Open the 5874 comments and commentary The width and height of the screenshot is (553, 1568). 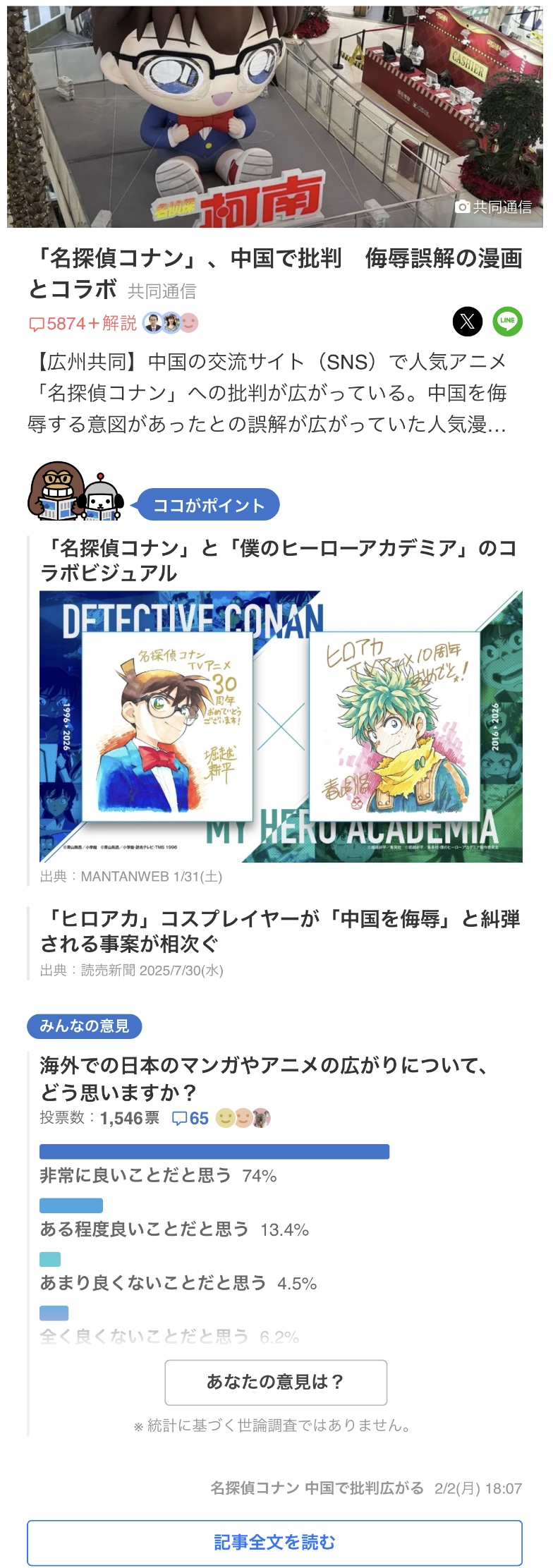83,324
